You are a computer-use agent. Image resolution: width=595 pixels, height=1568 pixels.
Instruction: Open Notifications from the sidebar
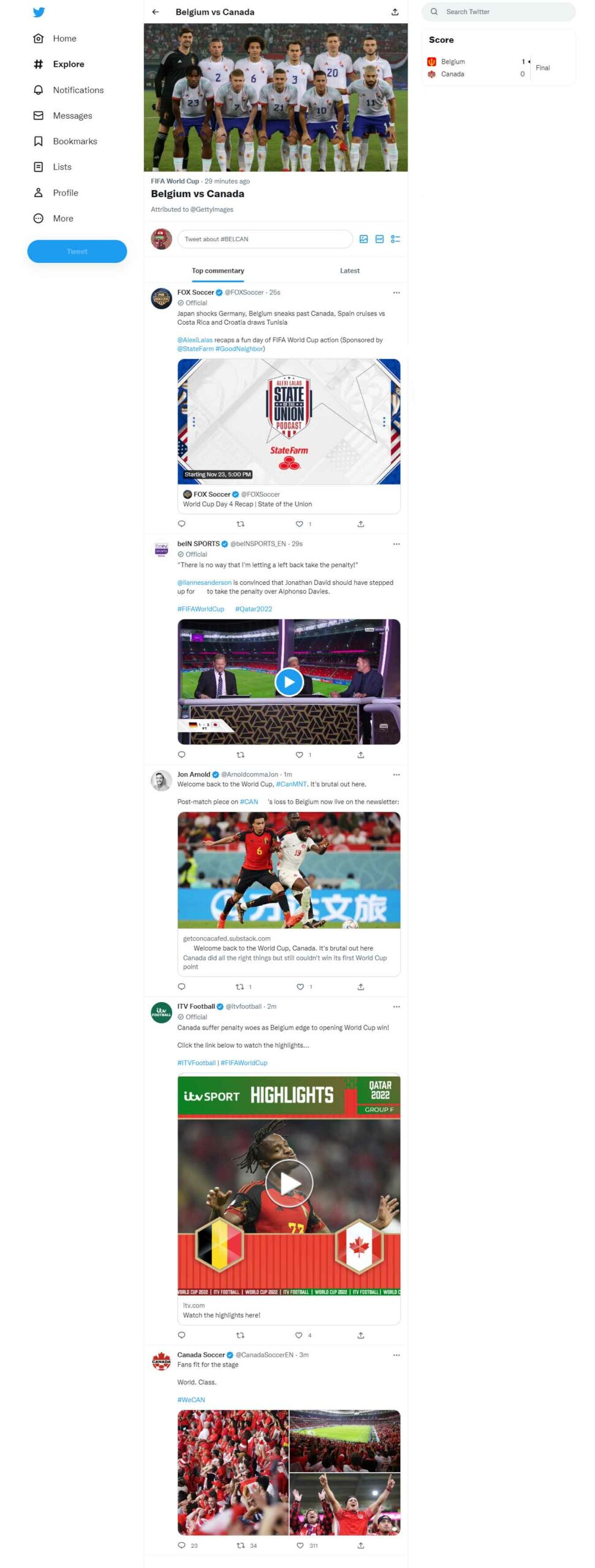pyautogui.click(x=77, y=90)
